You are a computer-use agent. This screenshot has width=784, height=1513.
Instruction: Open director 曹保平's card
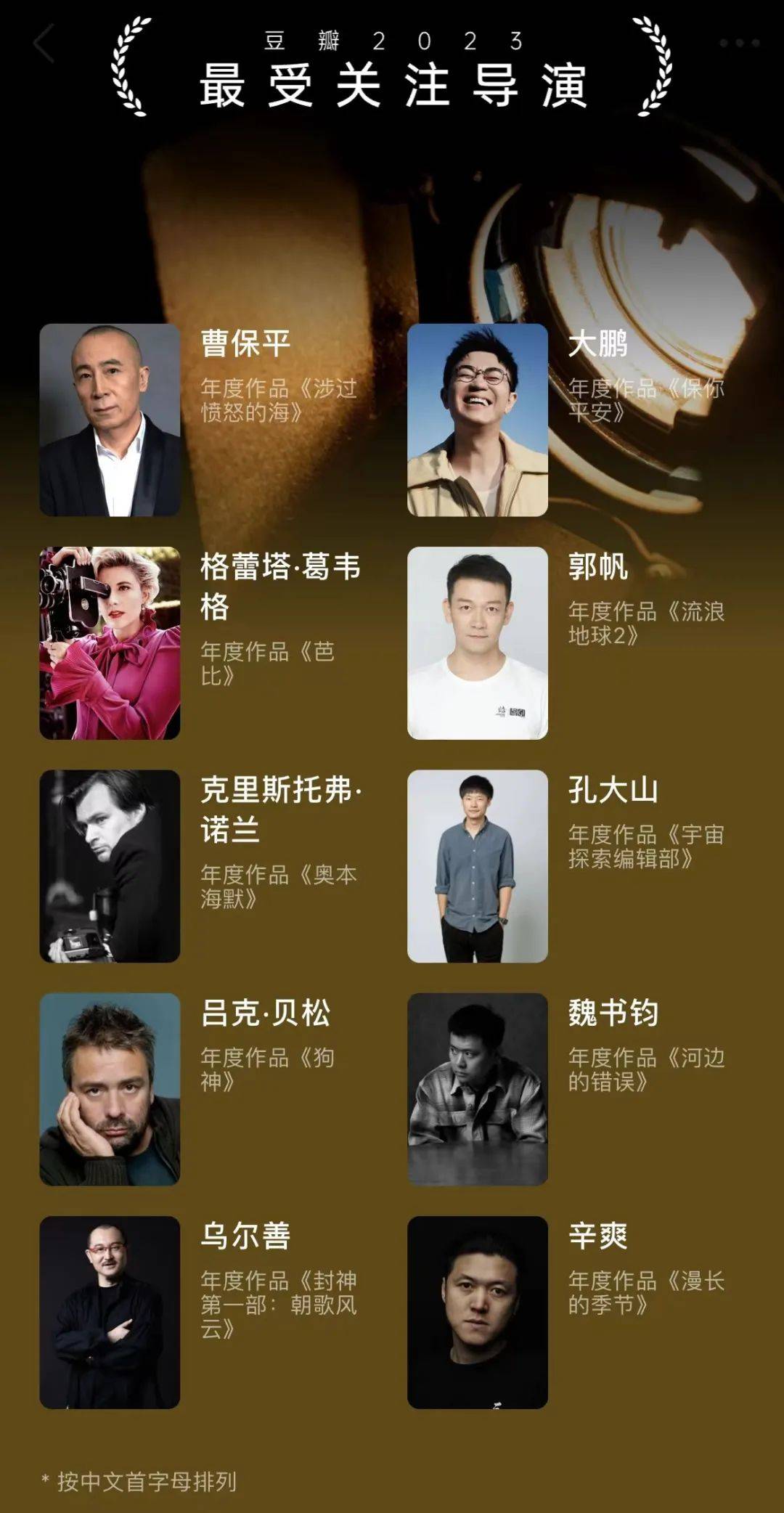click(x=110, y=420)
